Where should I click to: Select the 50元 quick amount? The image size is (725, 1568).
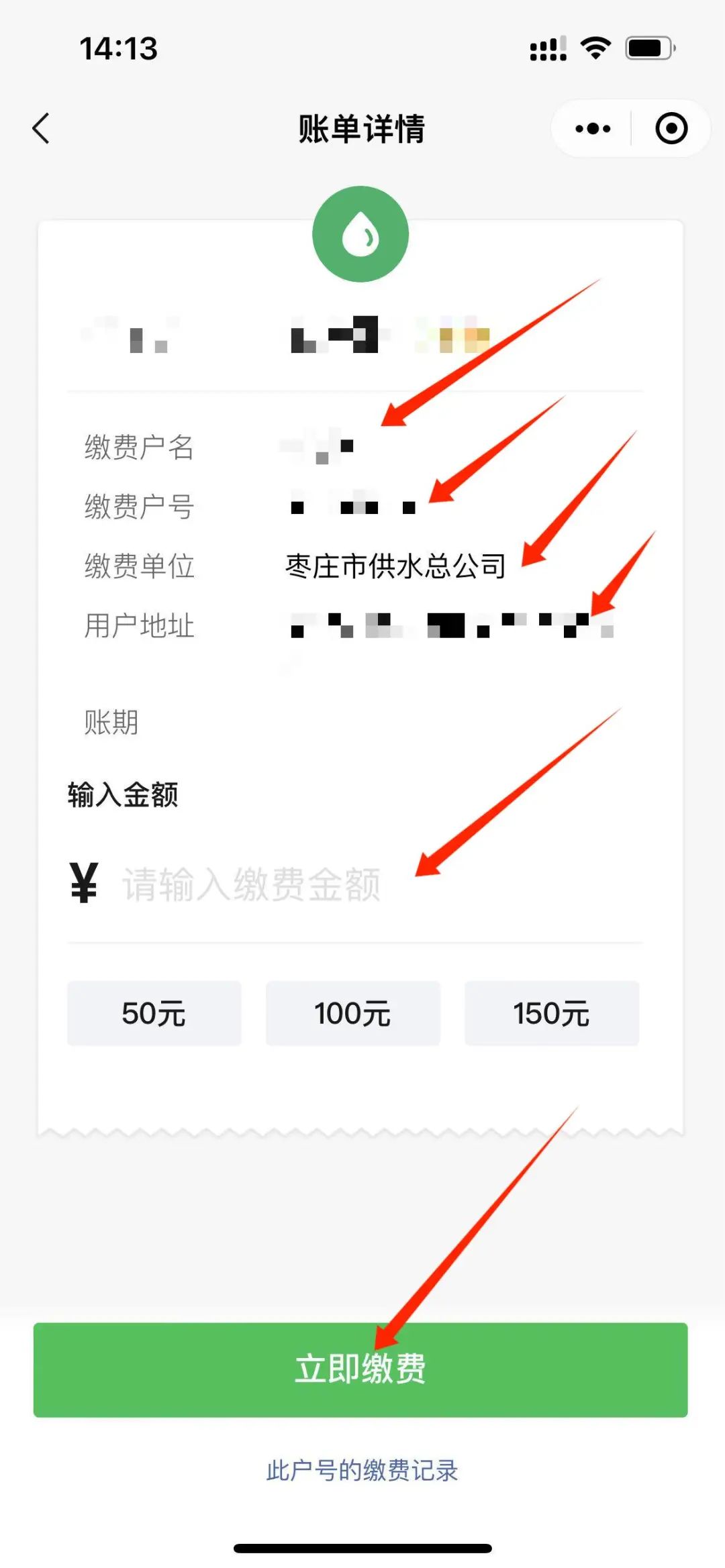tap(154, 1013)
